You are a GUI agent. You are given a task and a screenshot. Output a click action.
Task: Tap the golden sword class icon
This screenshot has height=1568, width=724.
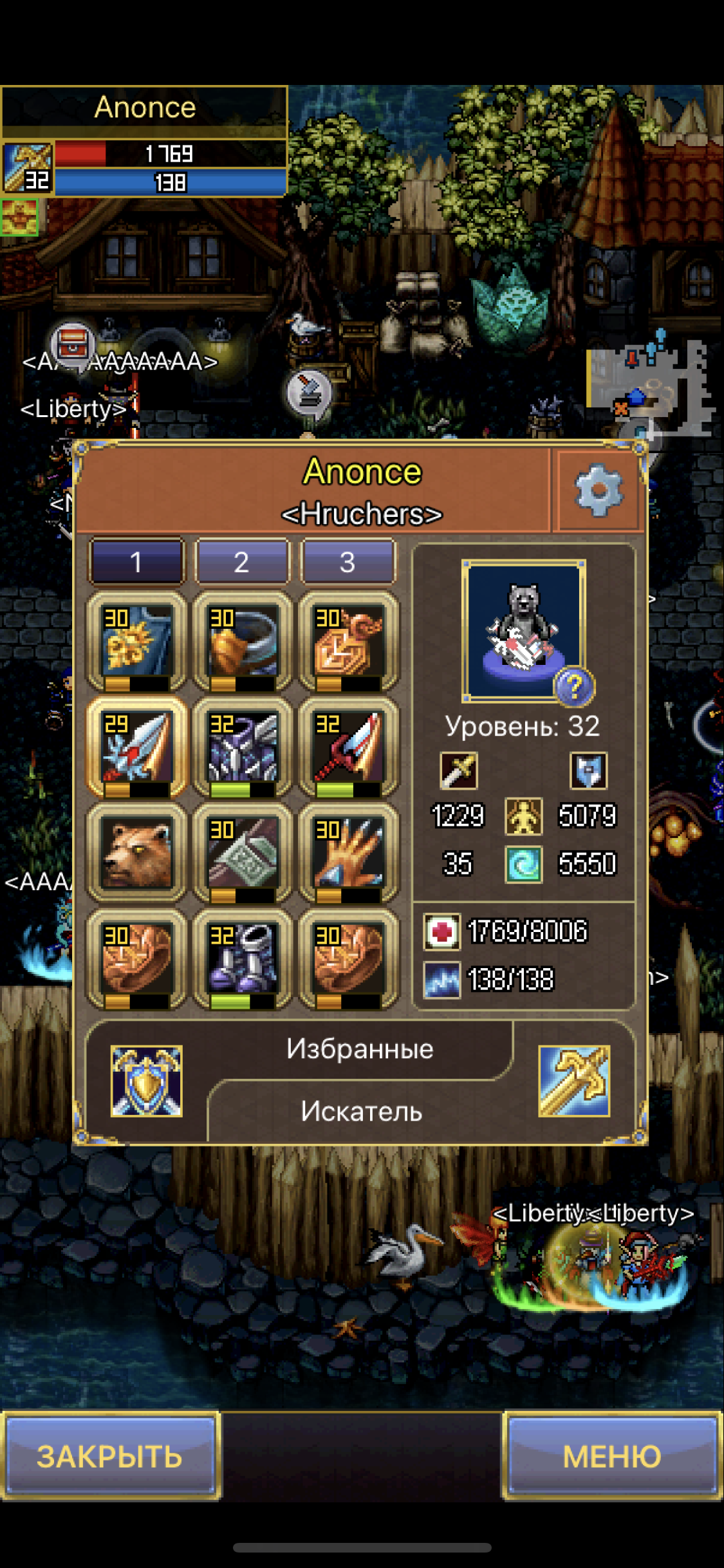pos(574,1081)
